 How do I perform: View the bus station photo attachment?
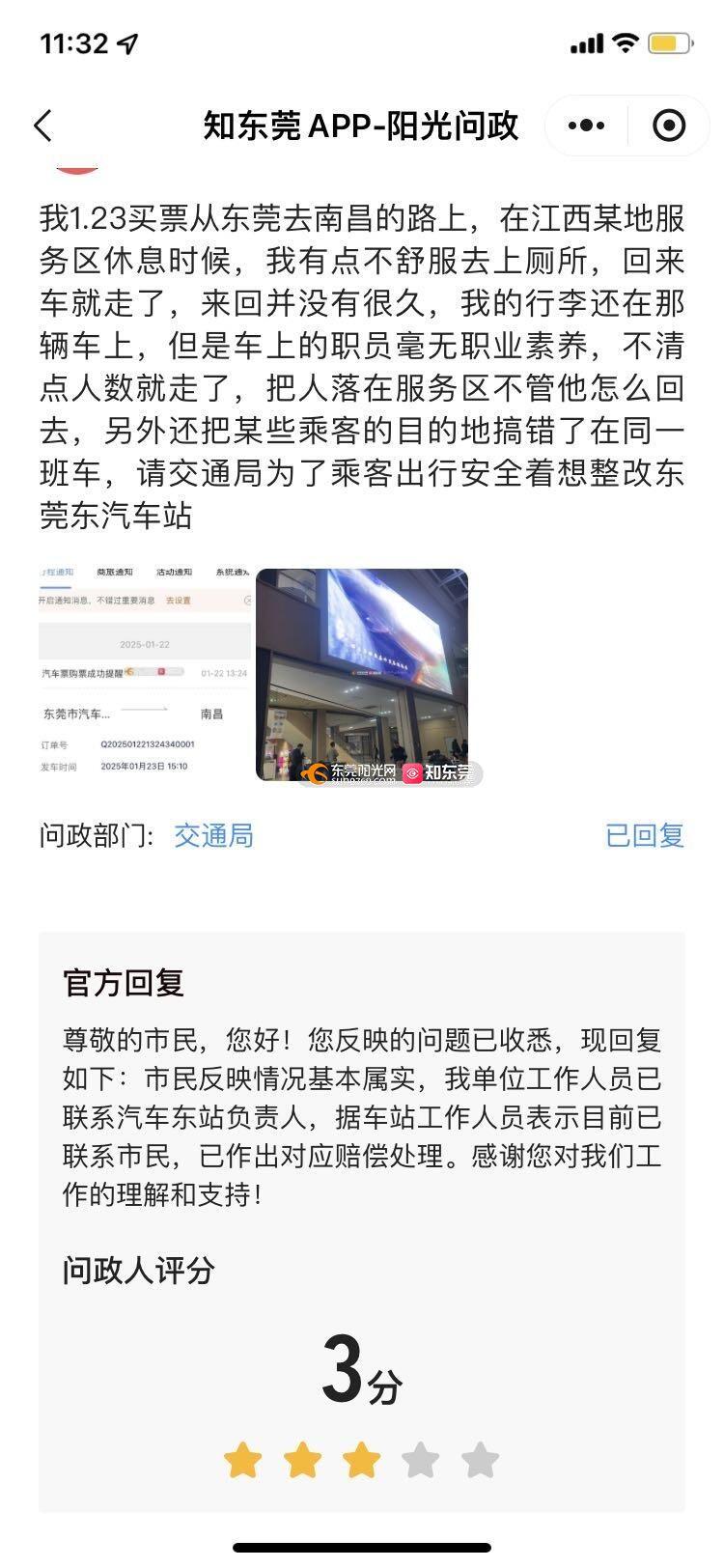[362, 674]
